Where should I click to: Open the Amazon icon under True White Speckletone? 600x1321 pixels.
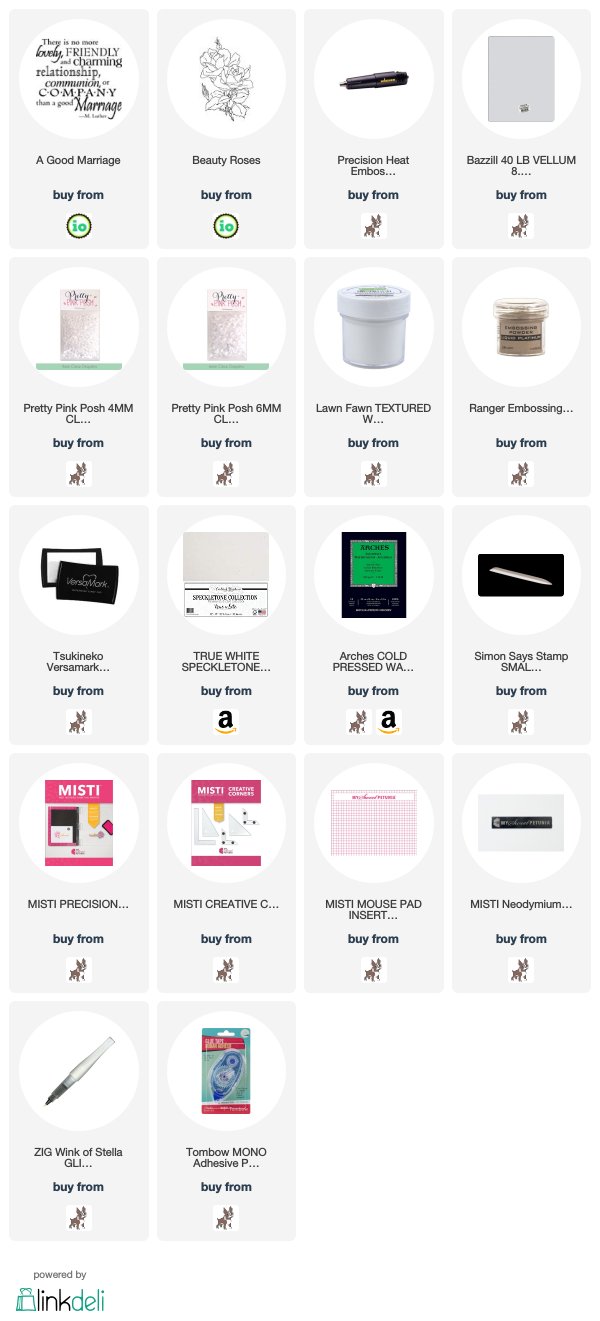[x=226, y=722]
